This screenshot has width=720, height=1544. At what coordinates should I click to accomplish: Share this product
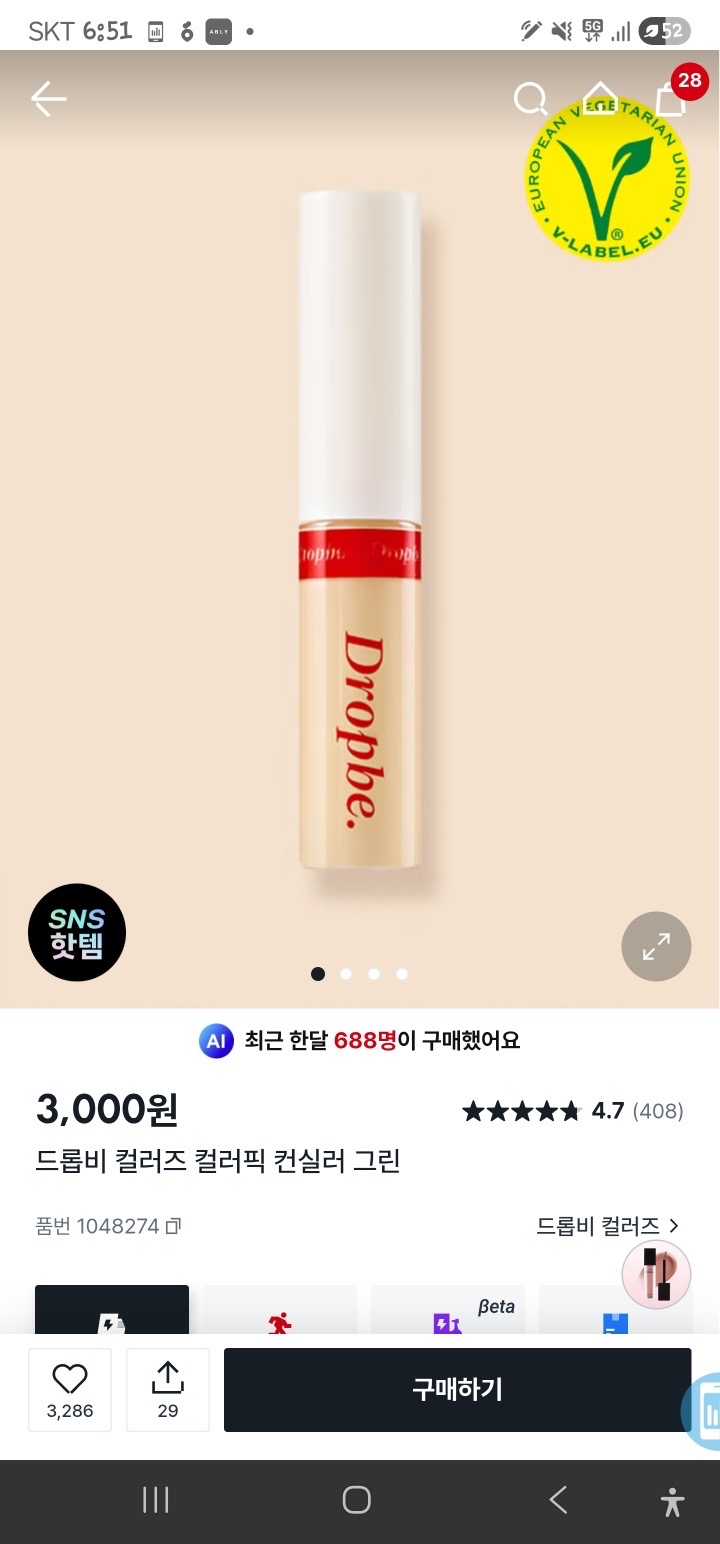point(168,1389)
